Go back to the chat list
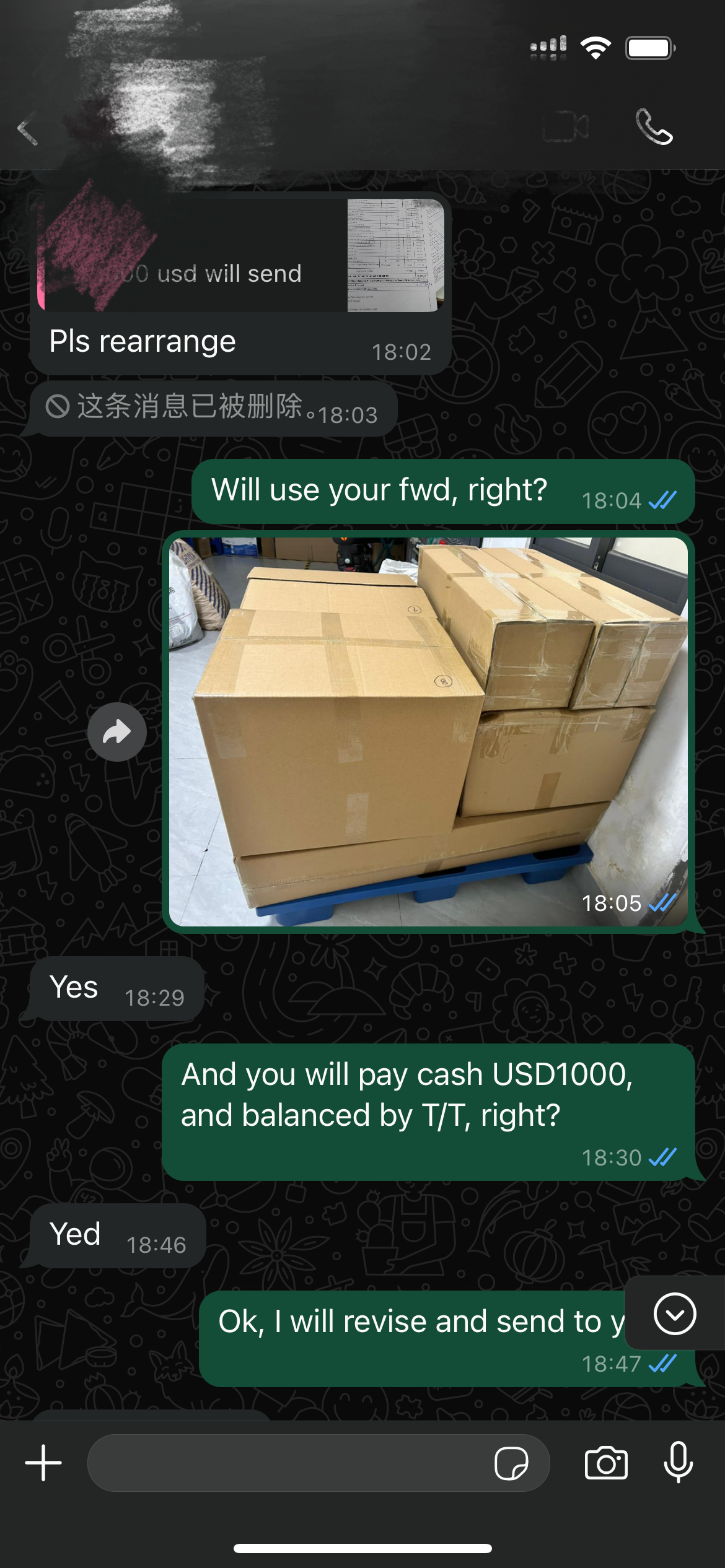Viewport: 725px width, 1568px height. 28,129
